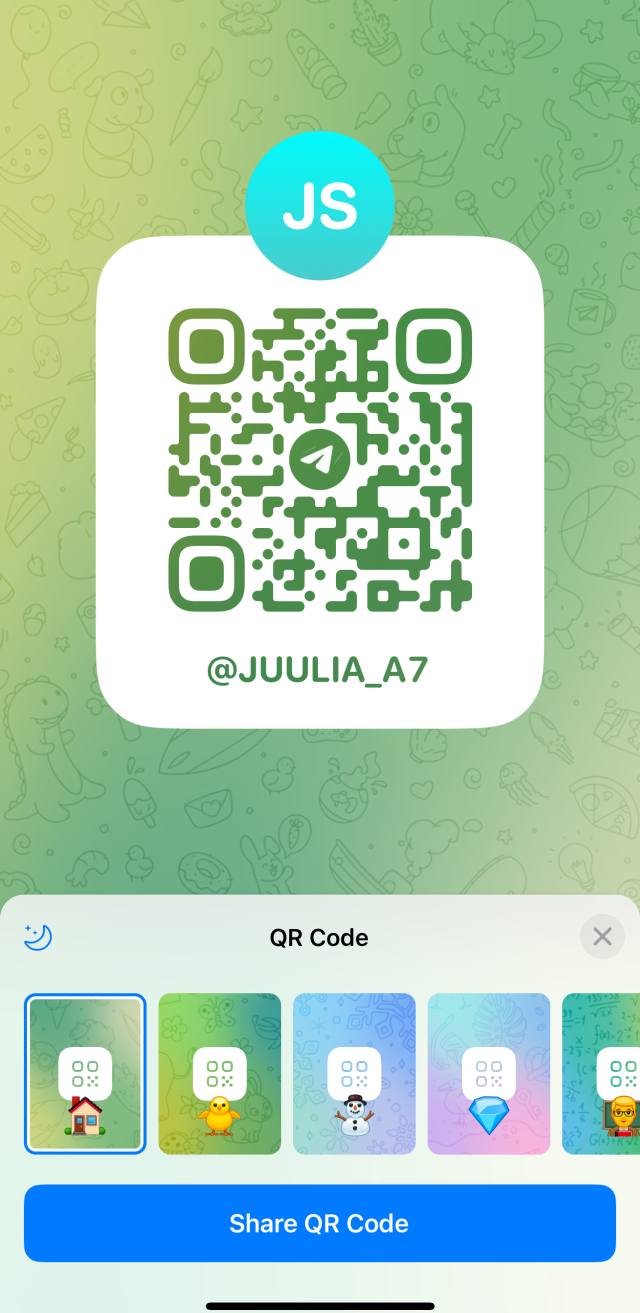640x1313 pixels.
Task: Select the teacher emoji QR theme
Action: click(602, 1073)
